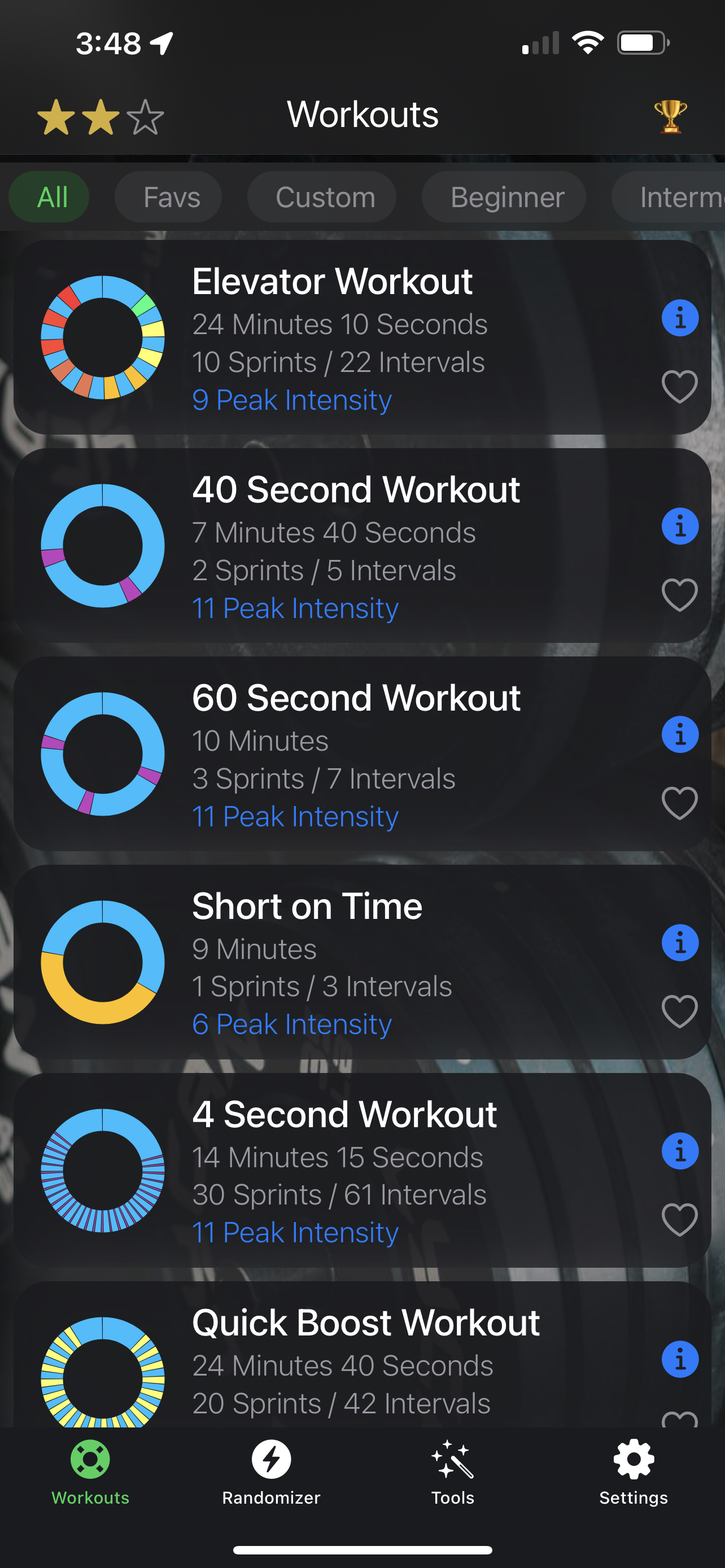Open the trophy achievements icon
Screen dimensions: 725x1568
(x=670, y=116)
